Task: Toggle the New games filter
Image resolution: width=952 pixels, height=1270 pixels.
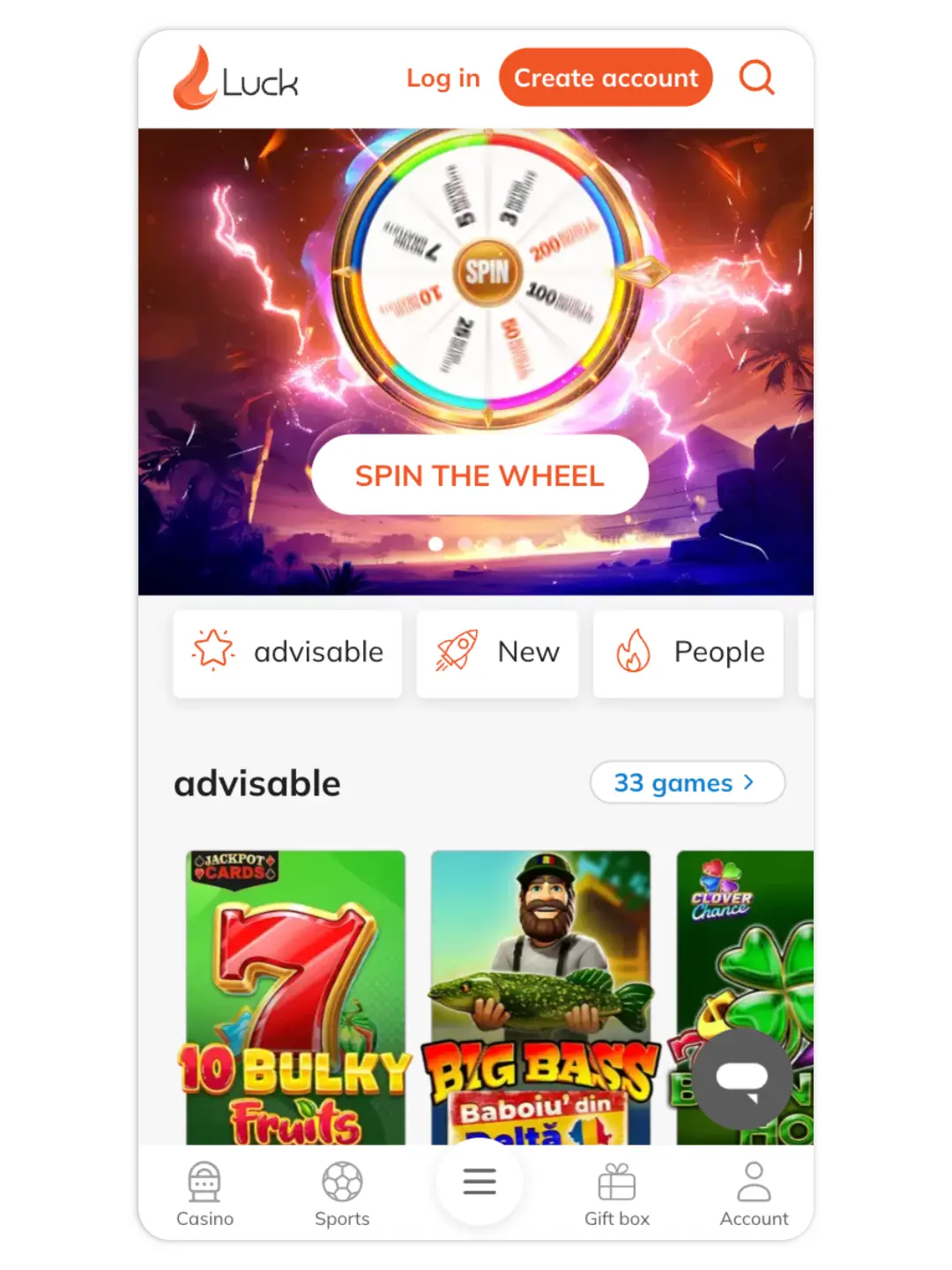Action: [x=497, y=653]
